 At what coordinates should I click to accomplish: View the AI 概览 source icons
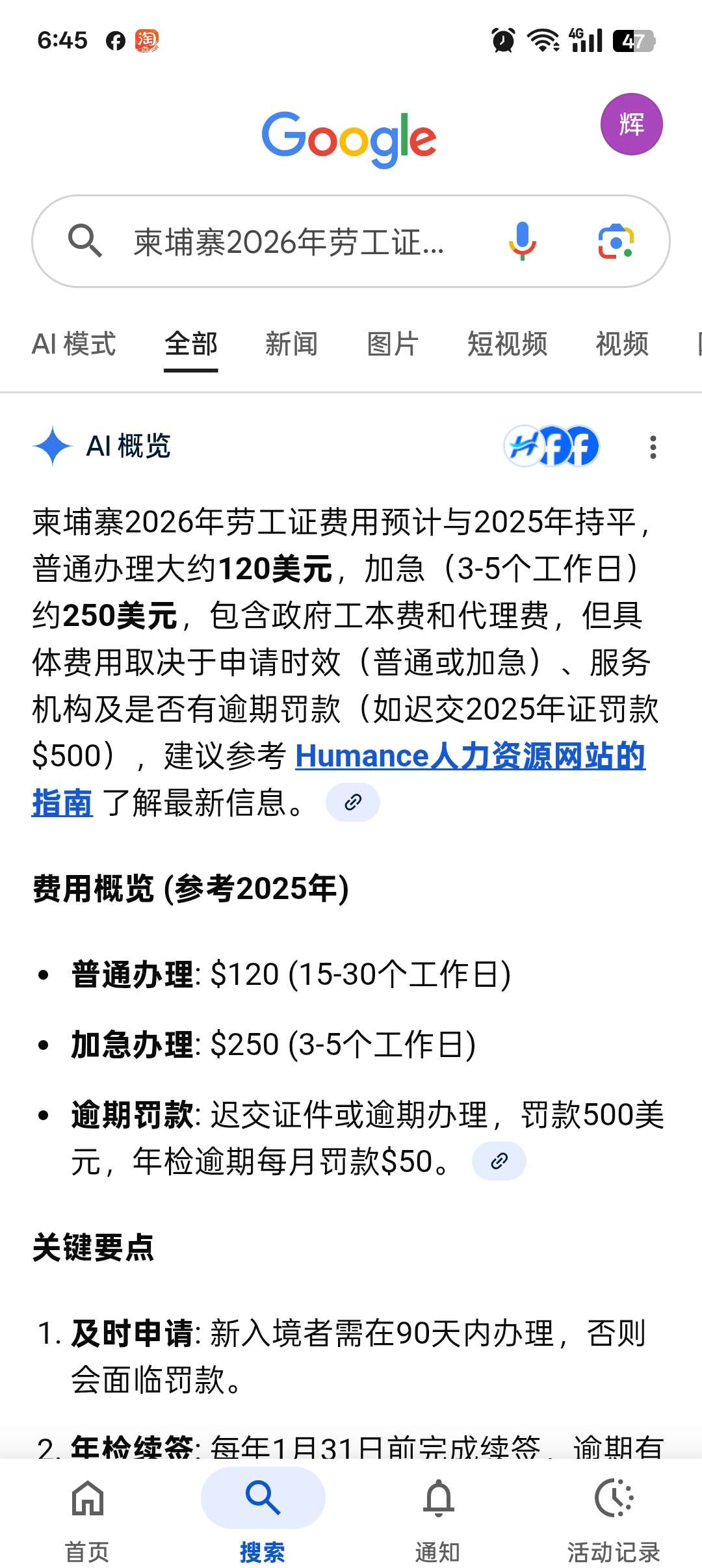coord(551,447)
